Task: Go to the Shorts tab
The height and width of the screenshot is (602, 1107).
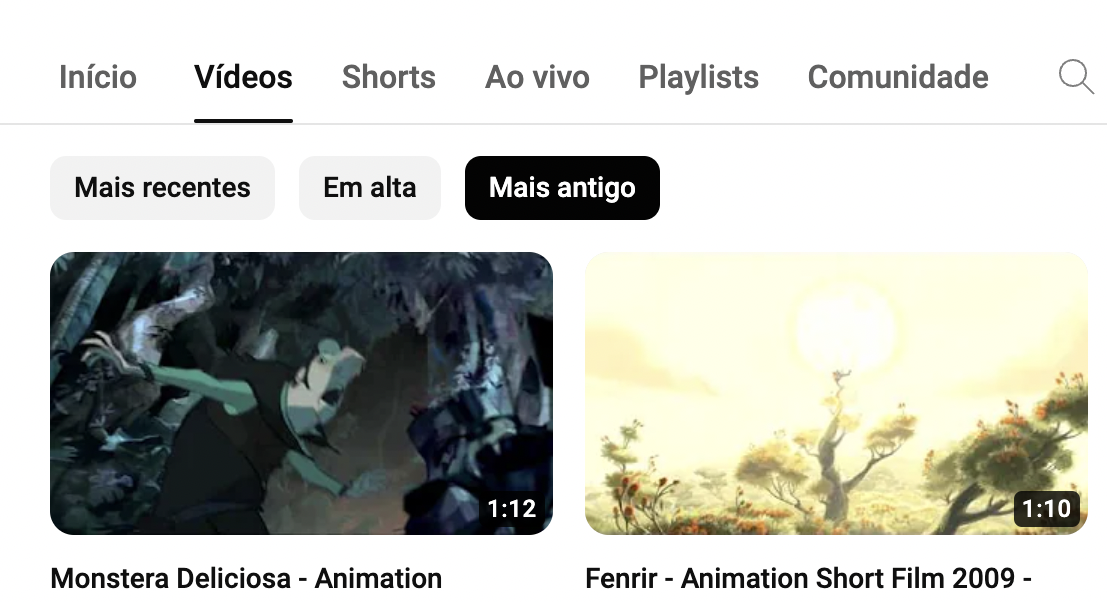Action: pyautogui.click(x=389, y=77)
